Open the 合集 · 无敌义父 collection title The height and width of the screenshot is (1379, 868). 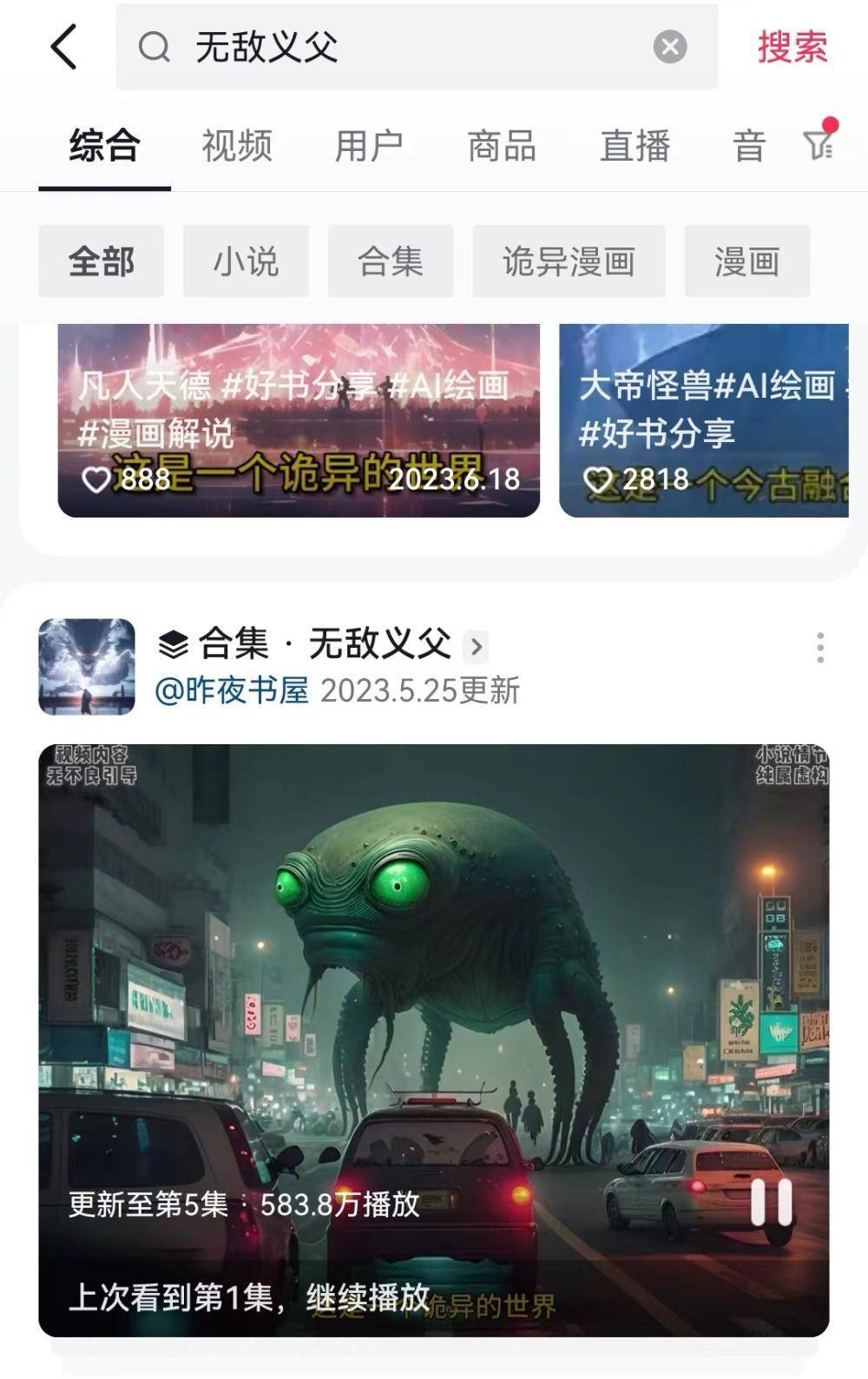[323, 644]
